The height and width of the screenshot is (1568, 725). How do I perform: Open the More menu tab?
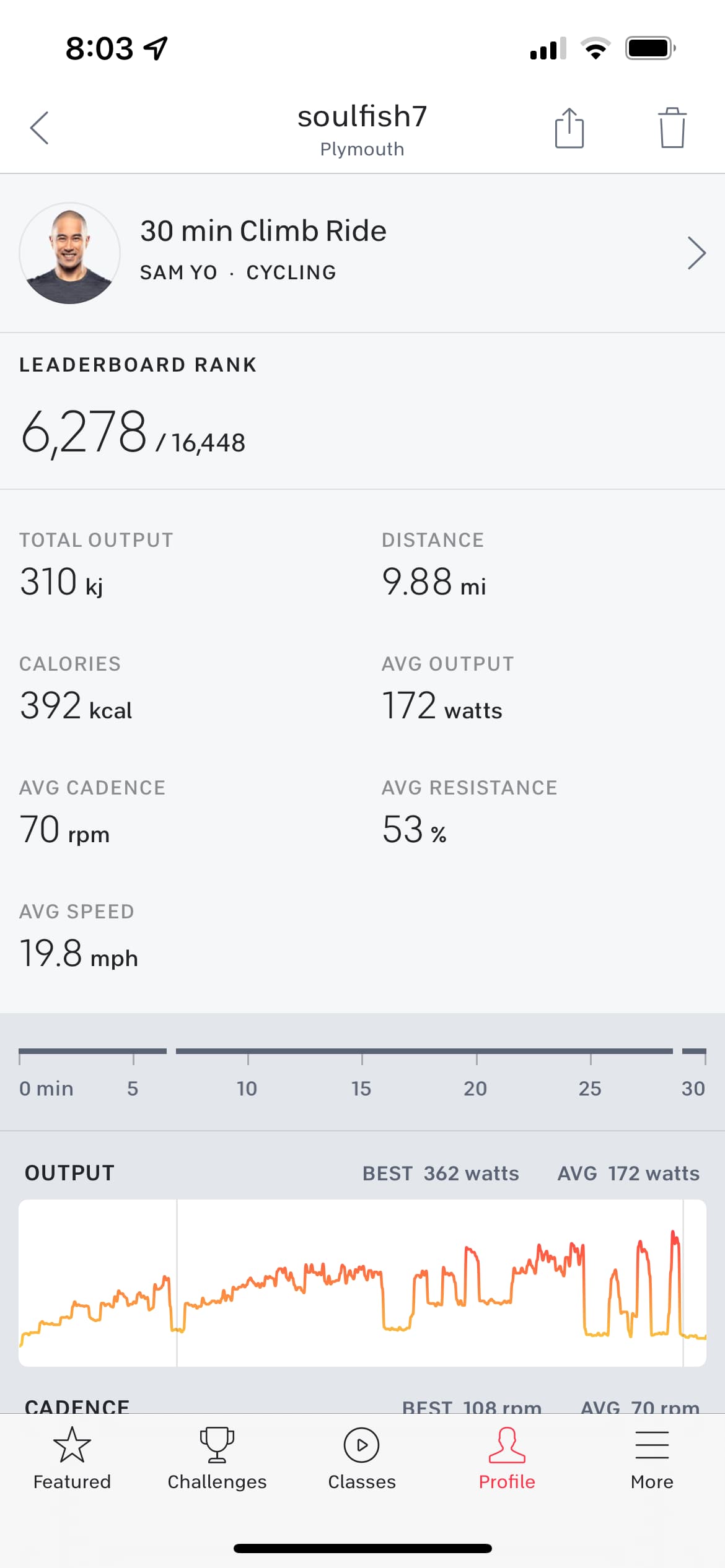[652, 1458]
